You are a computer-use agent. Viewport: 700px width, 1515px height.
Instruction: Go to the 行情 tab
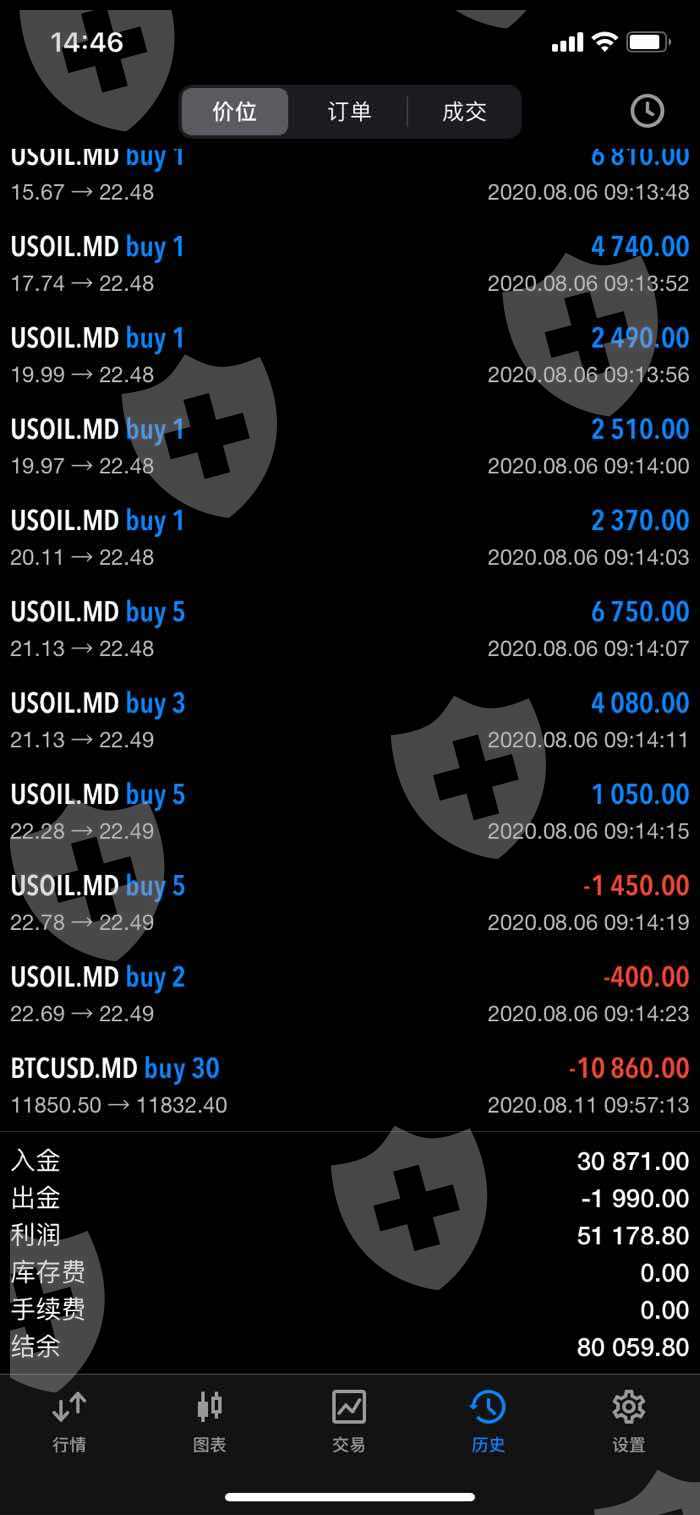(69, 1421)
